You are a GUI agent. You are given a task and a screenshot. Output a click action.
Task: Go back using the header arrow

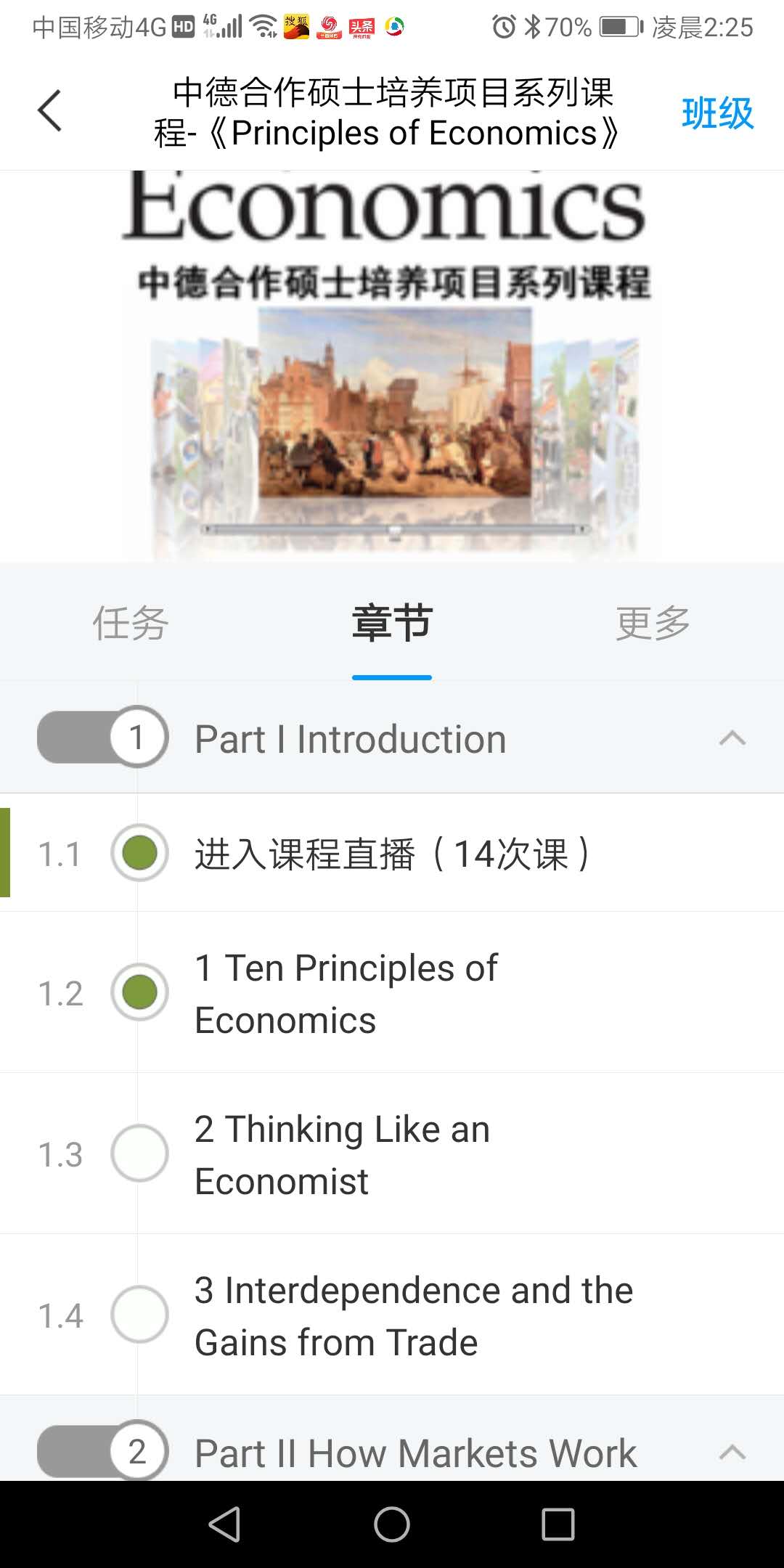(x=49, y=112)
